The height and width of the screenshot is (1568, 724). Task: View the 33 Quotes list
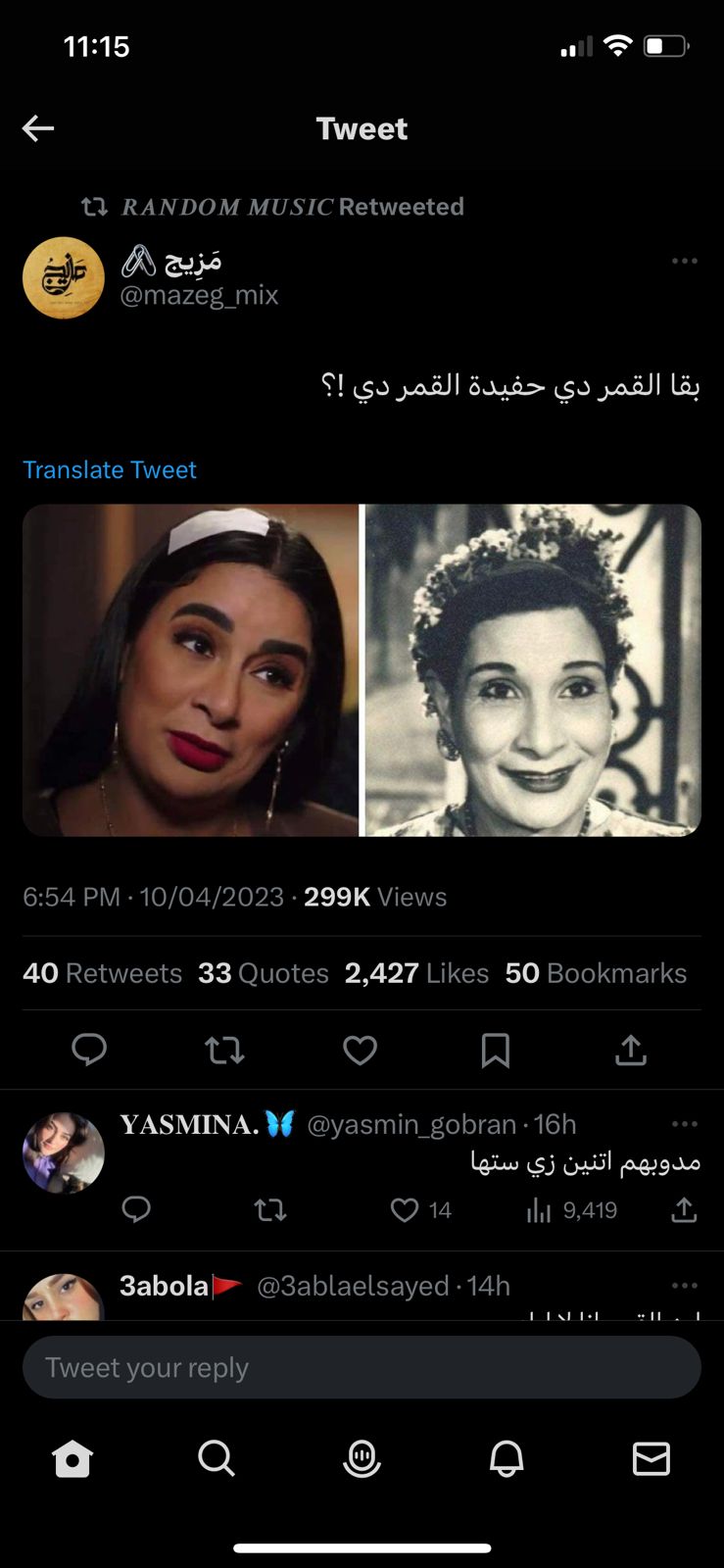click(x=263, y=973)
